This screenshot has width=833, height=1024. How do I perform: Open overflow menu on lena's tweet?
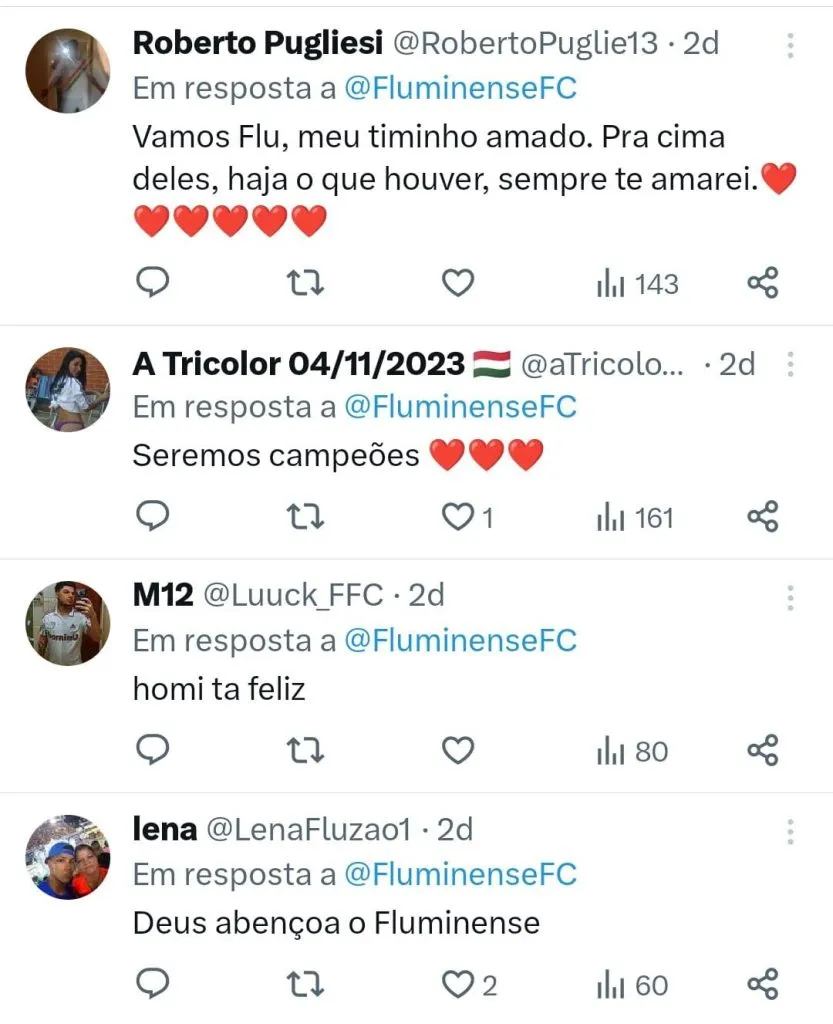(790, 832)
